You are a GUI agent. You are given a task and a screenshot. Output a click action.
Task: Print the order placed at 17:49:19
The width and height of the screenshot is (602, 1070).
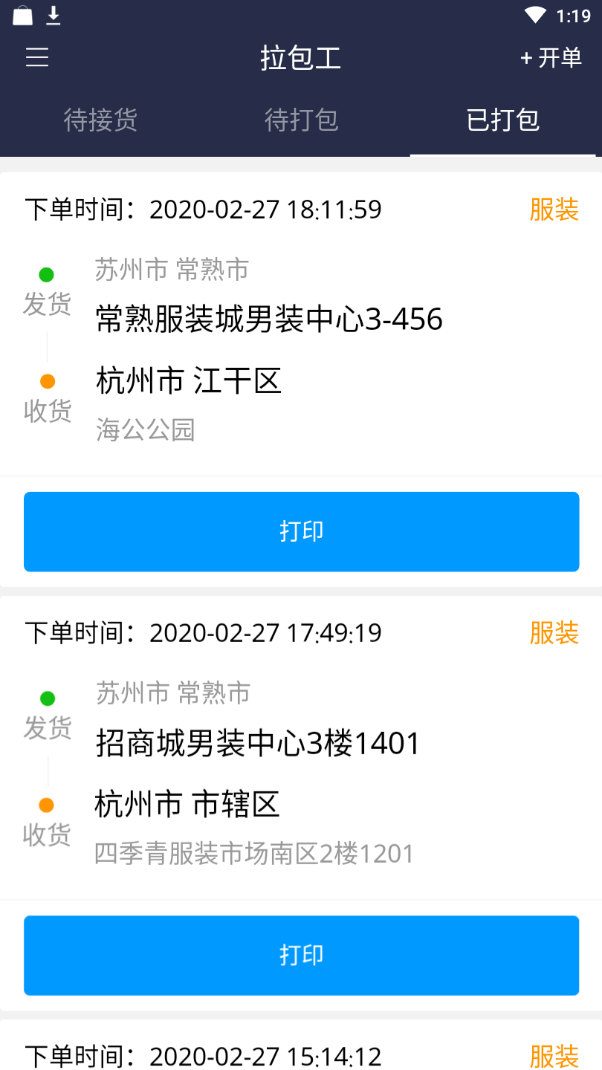pyautogui.click(x=301, y=955)
